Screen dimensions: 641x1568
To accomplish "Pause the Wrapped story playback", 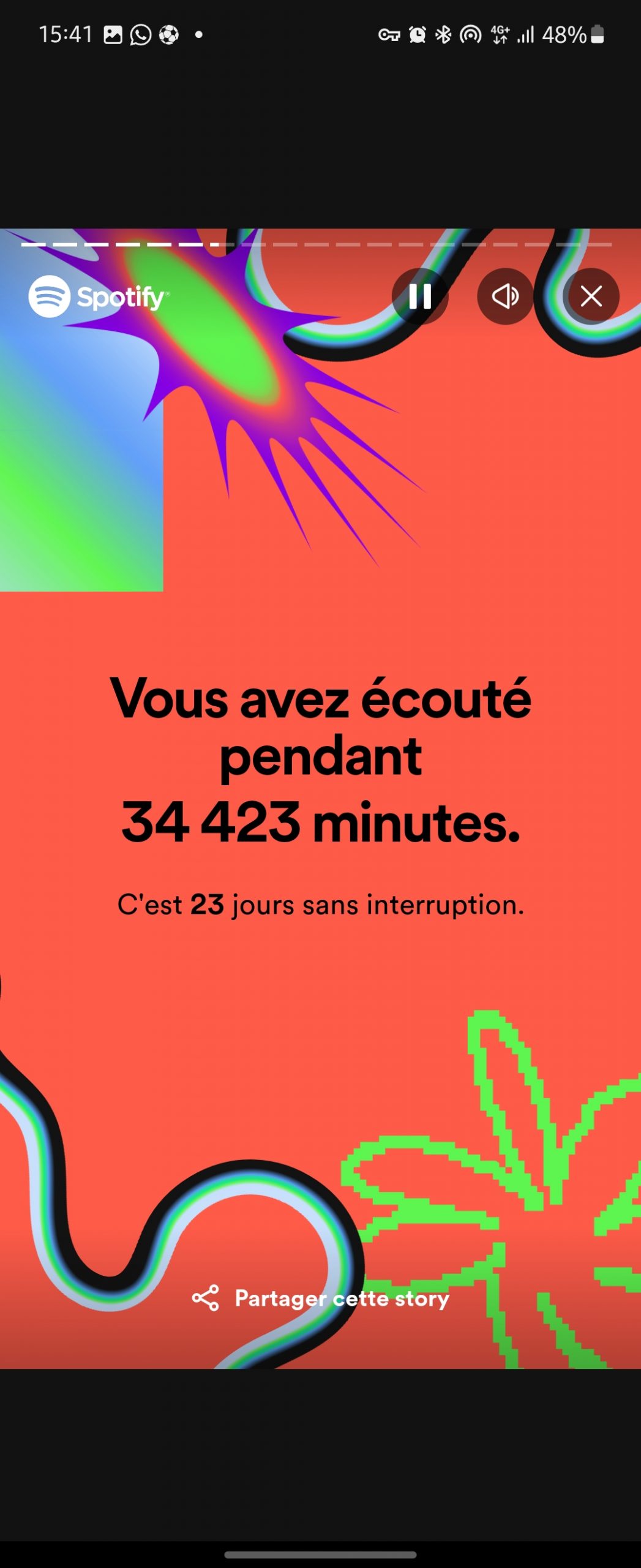I will coord(420,296).
